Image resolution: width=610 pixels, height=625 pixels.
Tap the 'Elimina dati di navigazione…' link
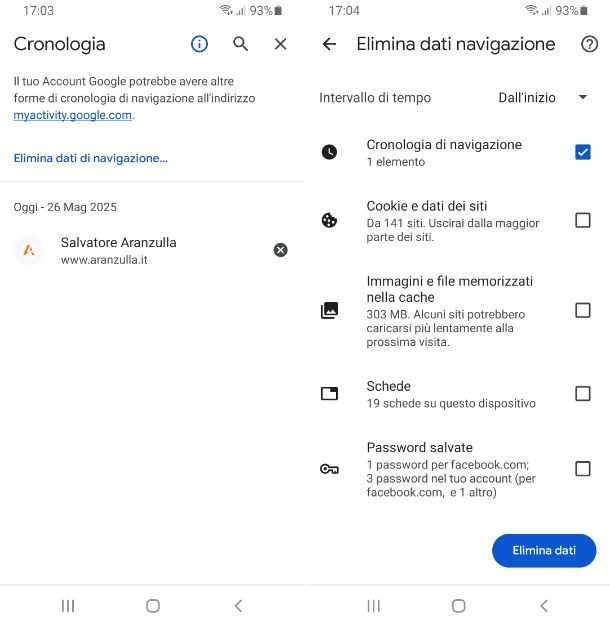[x=91, y=158]
